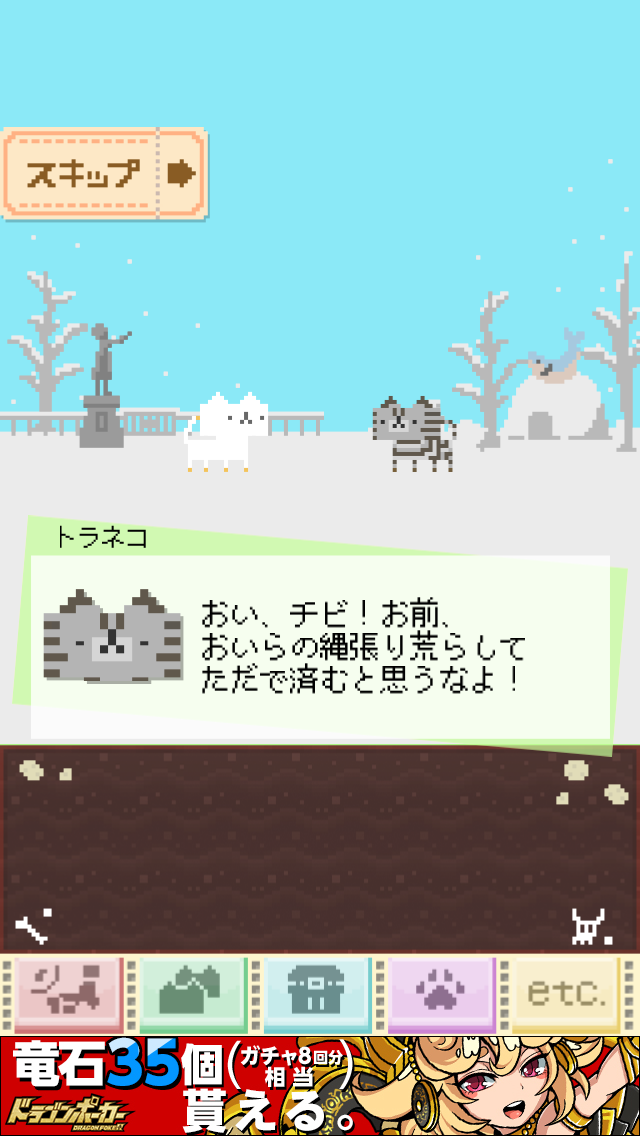Switch to the green mountain tab
The height and width of the screenshot is (1136, 640).
pos(193,993)
